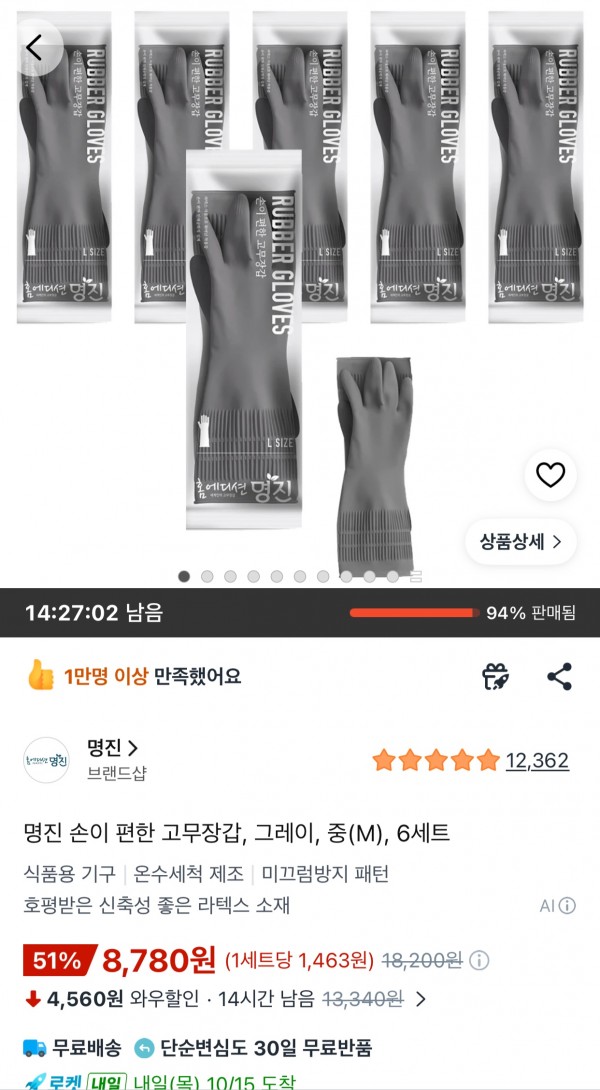Tap the gift icon next to share
The width and height of the screenshot is (600, 1090).
(x=496, y=676)
